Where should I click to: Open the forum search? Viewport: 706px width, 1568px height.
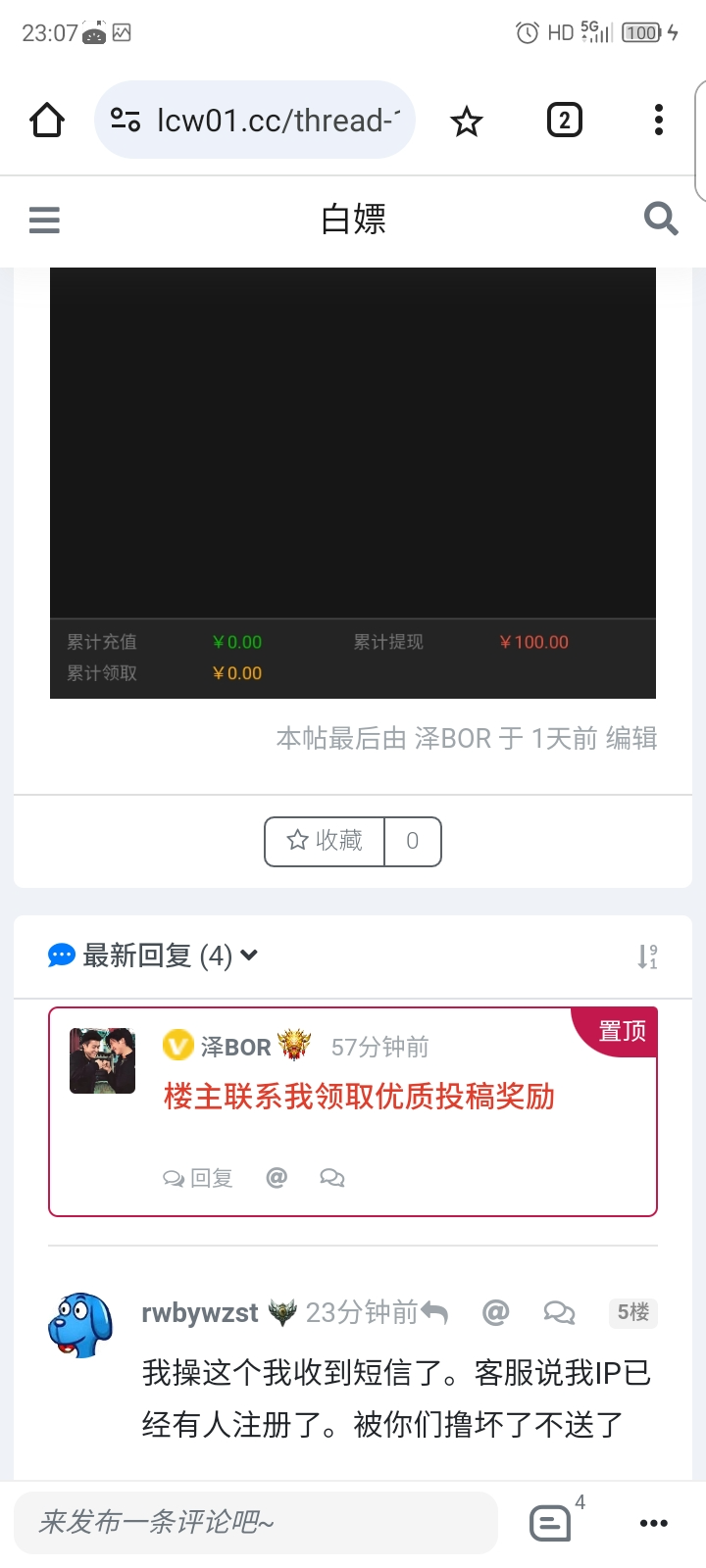661,219
